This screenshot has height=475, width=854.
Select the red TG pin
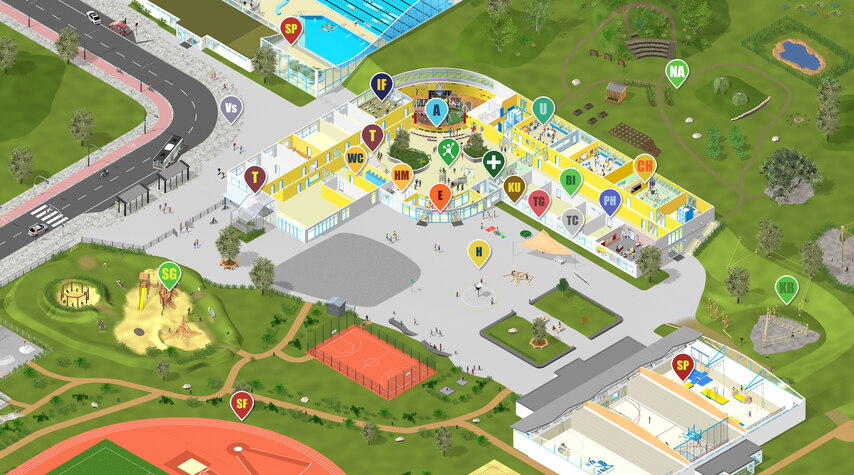pyautogui.click(x=539, y=202)
